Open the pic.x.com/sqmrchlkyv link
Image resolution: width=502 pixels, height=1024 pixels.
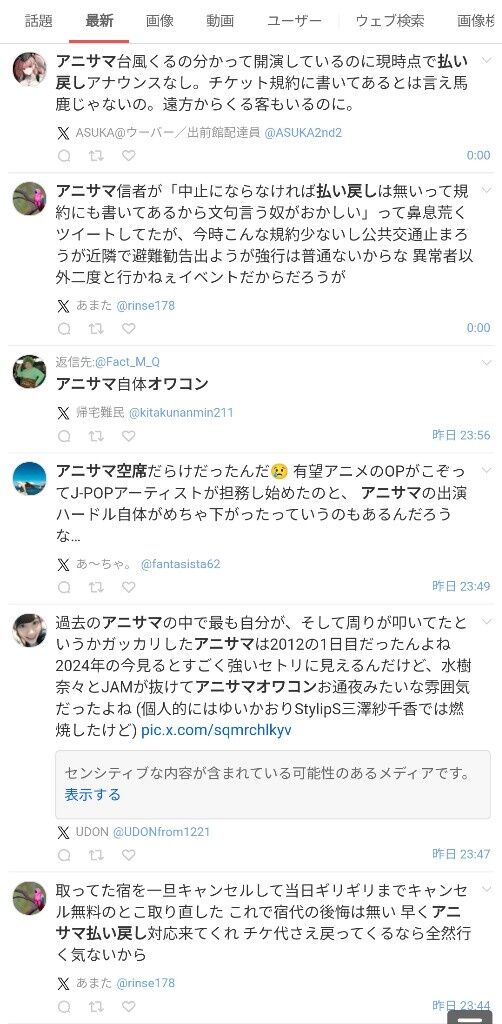pos(216,730)
